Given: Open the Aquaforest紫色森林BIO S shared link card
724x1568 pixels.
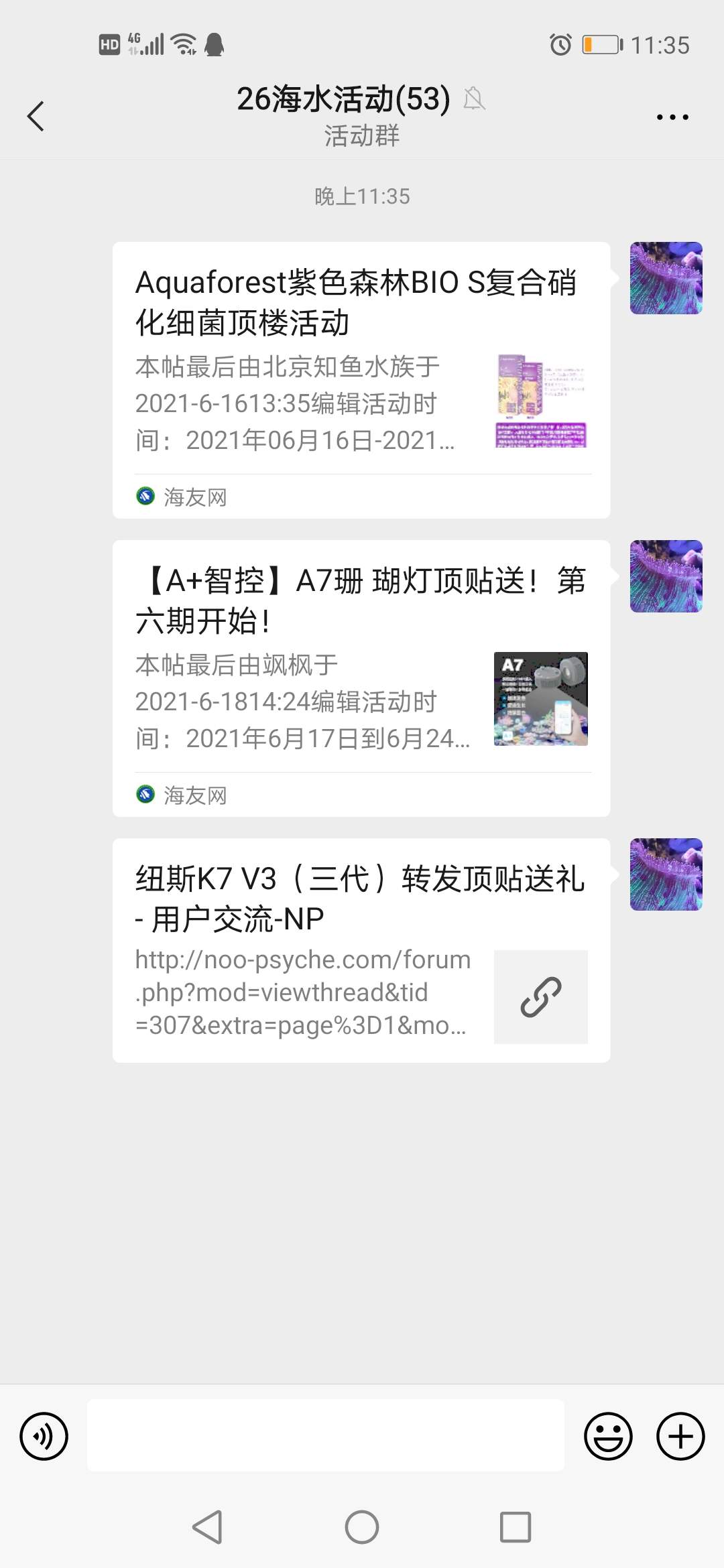Looking at the screenshot, I should [361, 379].
